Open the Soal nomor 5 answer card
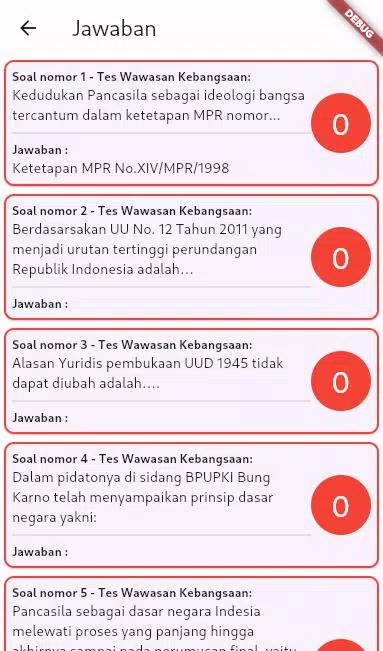This screenshot has height=651, width=383. [192, 614]
